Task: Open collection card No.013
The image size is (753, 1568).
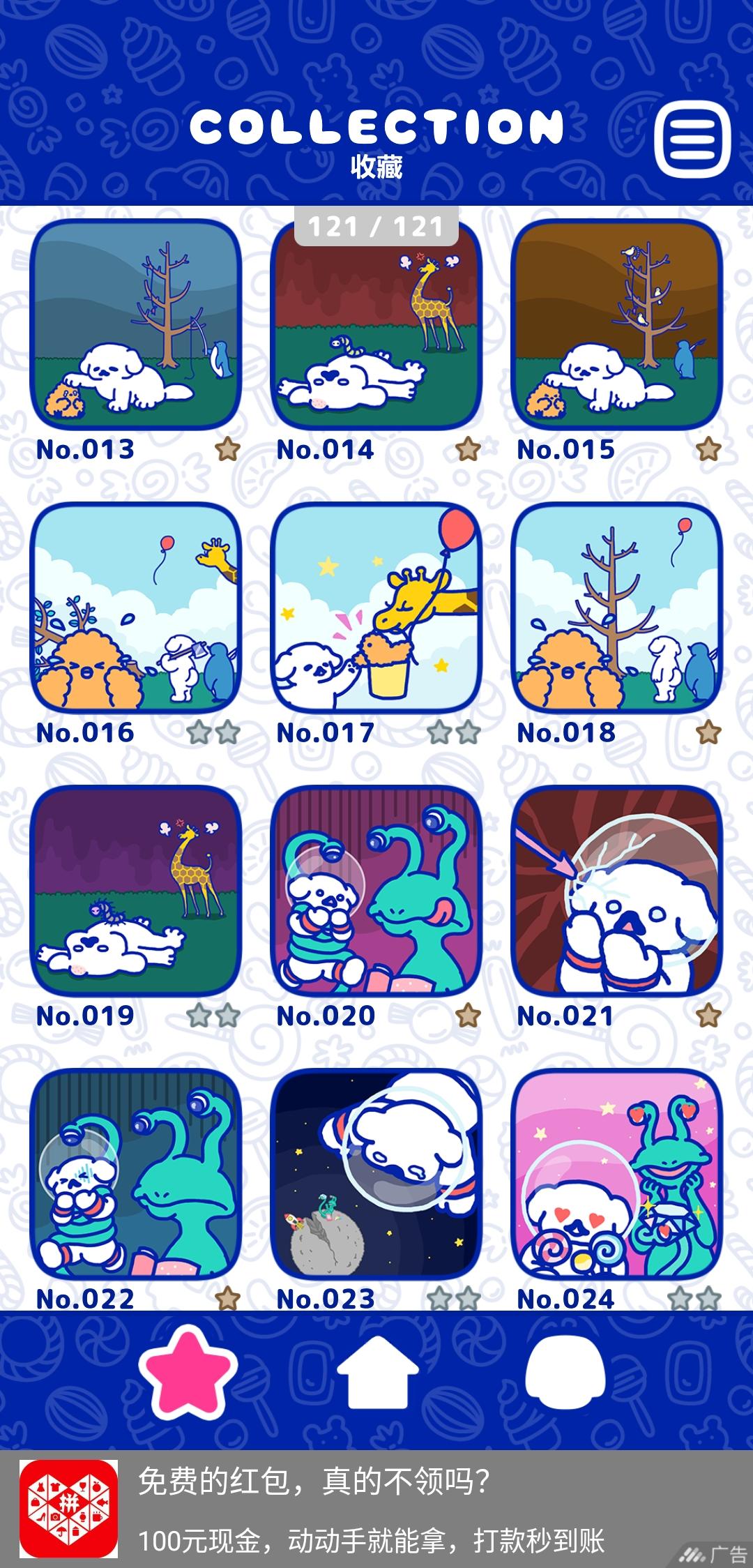Action: point(136,324)
